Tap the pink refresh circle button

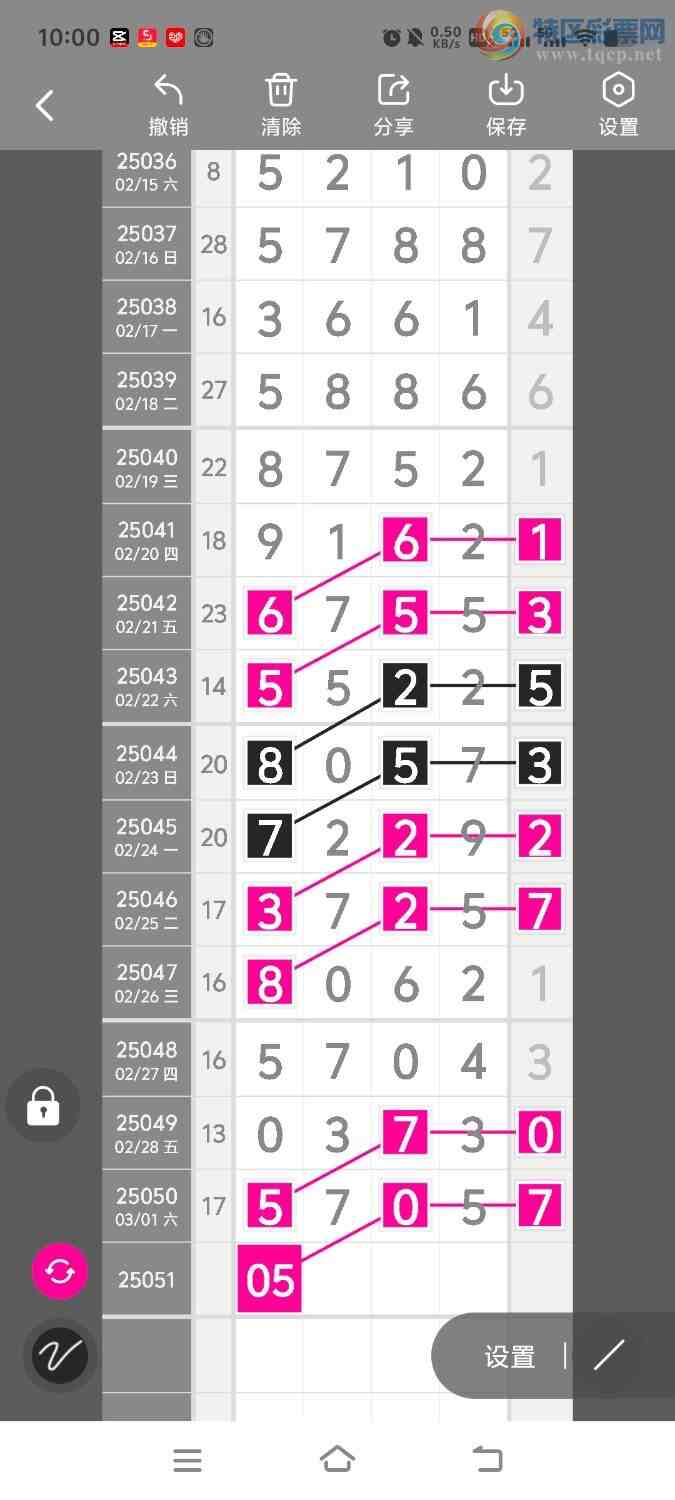(x=60, y=1272)
